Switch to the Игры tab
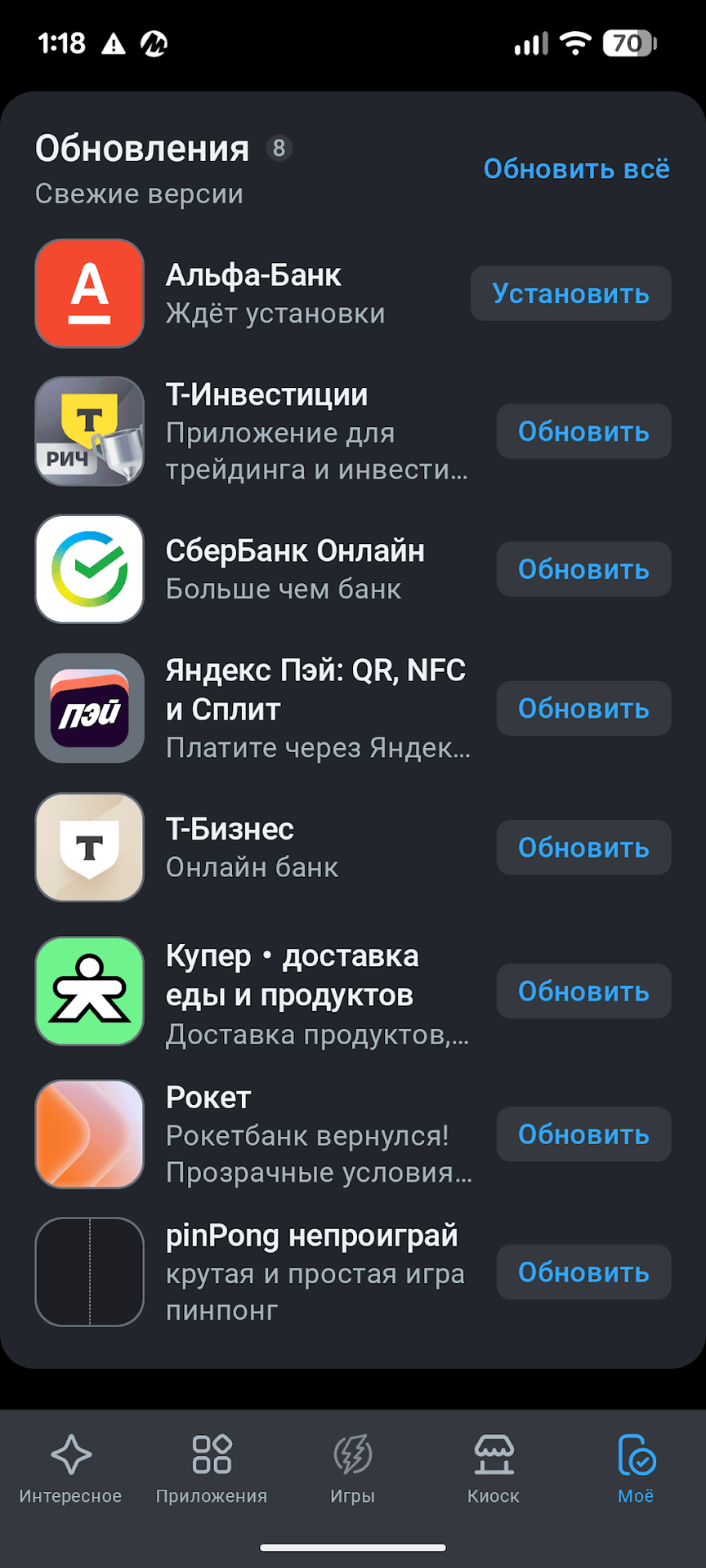Screen dimensions: 706x1568 coord(352,1468)
